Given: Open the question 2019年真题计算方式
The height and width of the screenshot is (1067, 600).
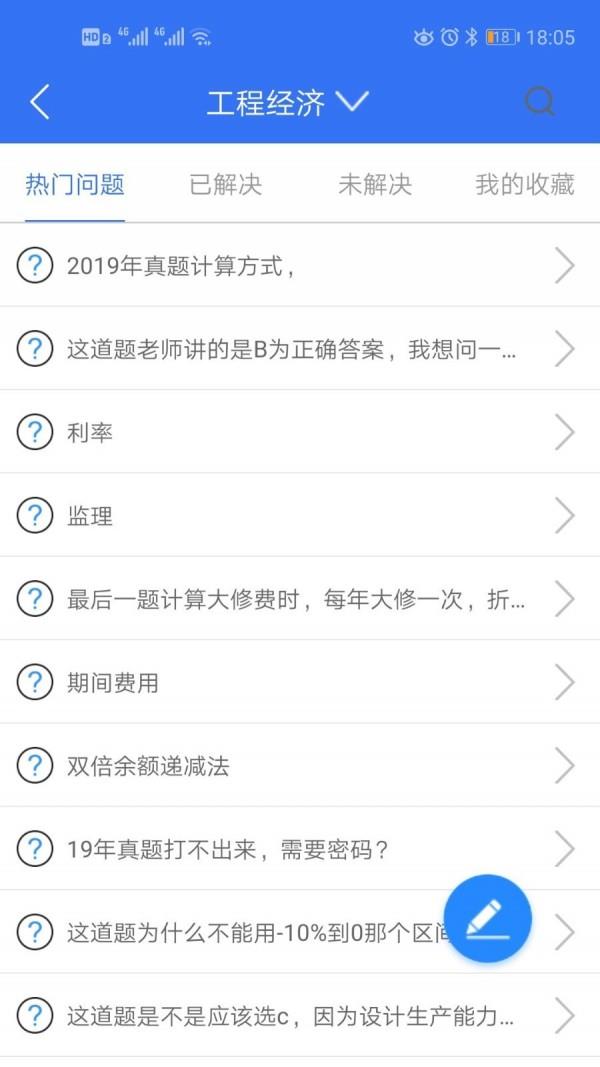Looking at the screenshot, I should pos(300,265).
